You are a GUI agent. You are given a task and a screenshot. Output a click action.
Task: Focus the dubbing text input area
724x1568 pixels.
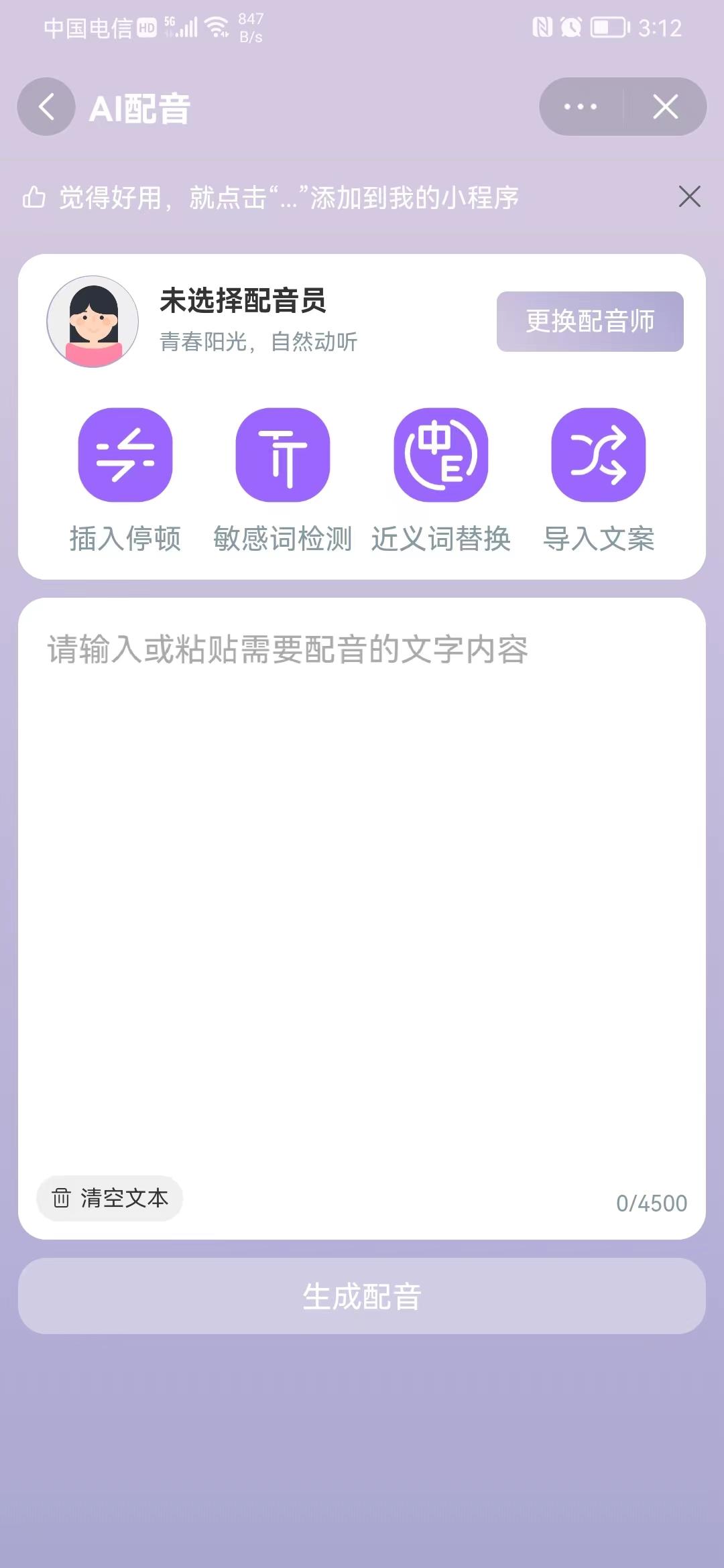pos(362,871)
